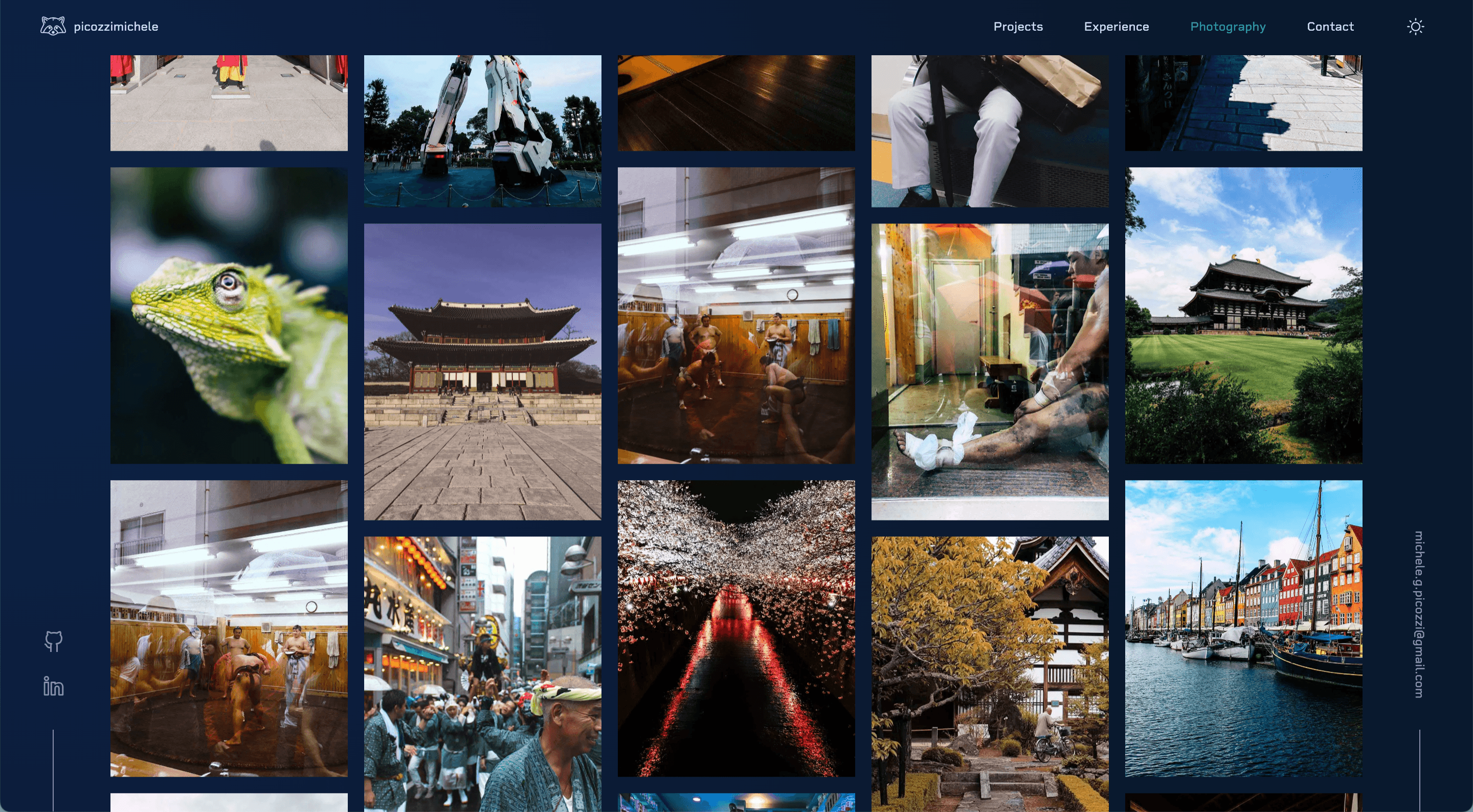
Task: Tap the picozzimichele home logo
Action: tap(100, 26)
